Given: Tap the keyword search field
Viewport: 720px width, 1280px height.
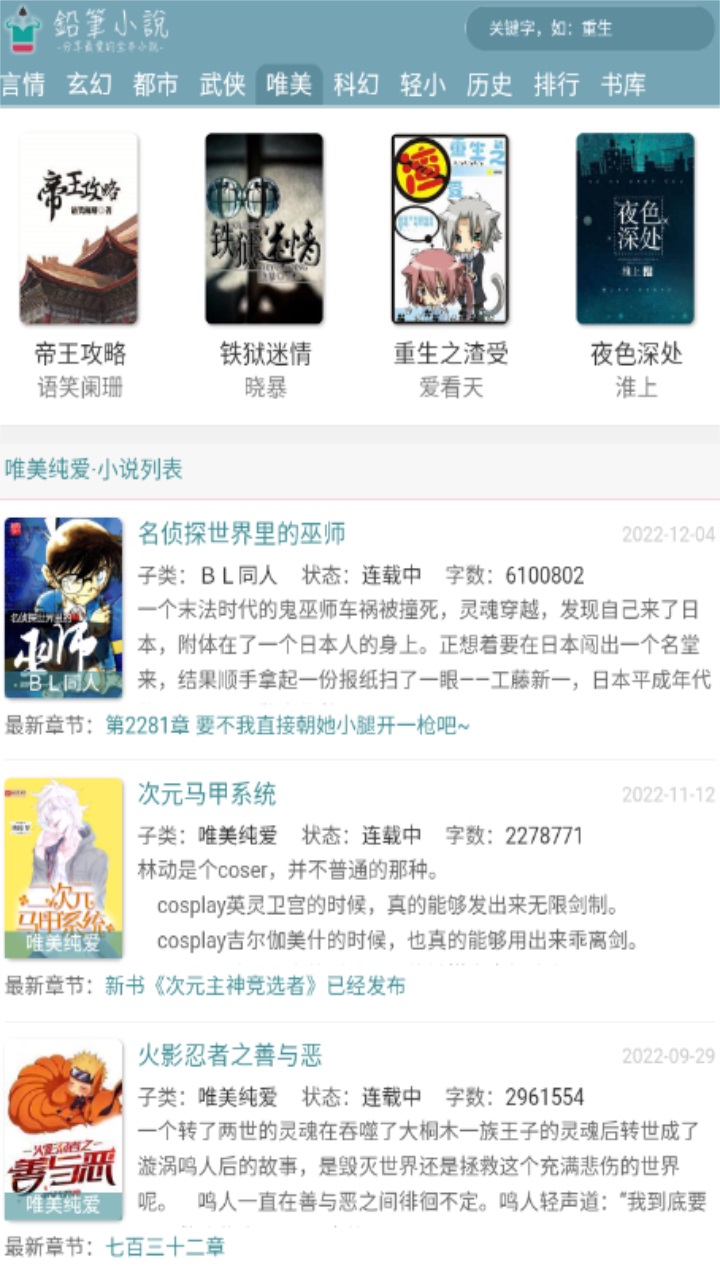Looking at the screenshot, I should [590, 29].
